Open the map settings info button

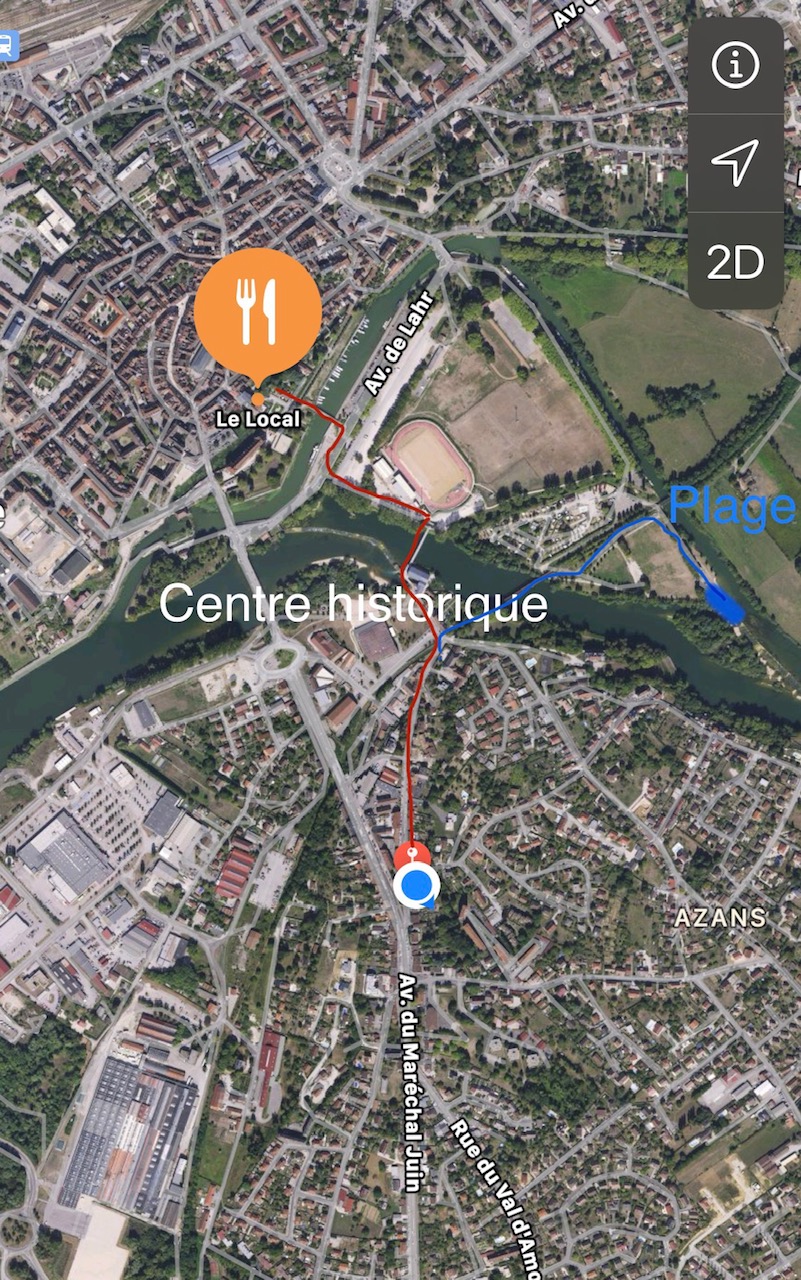click(x=735, y=65)
